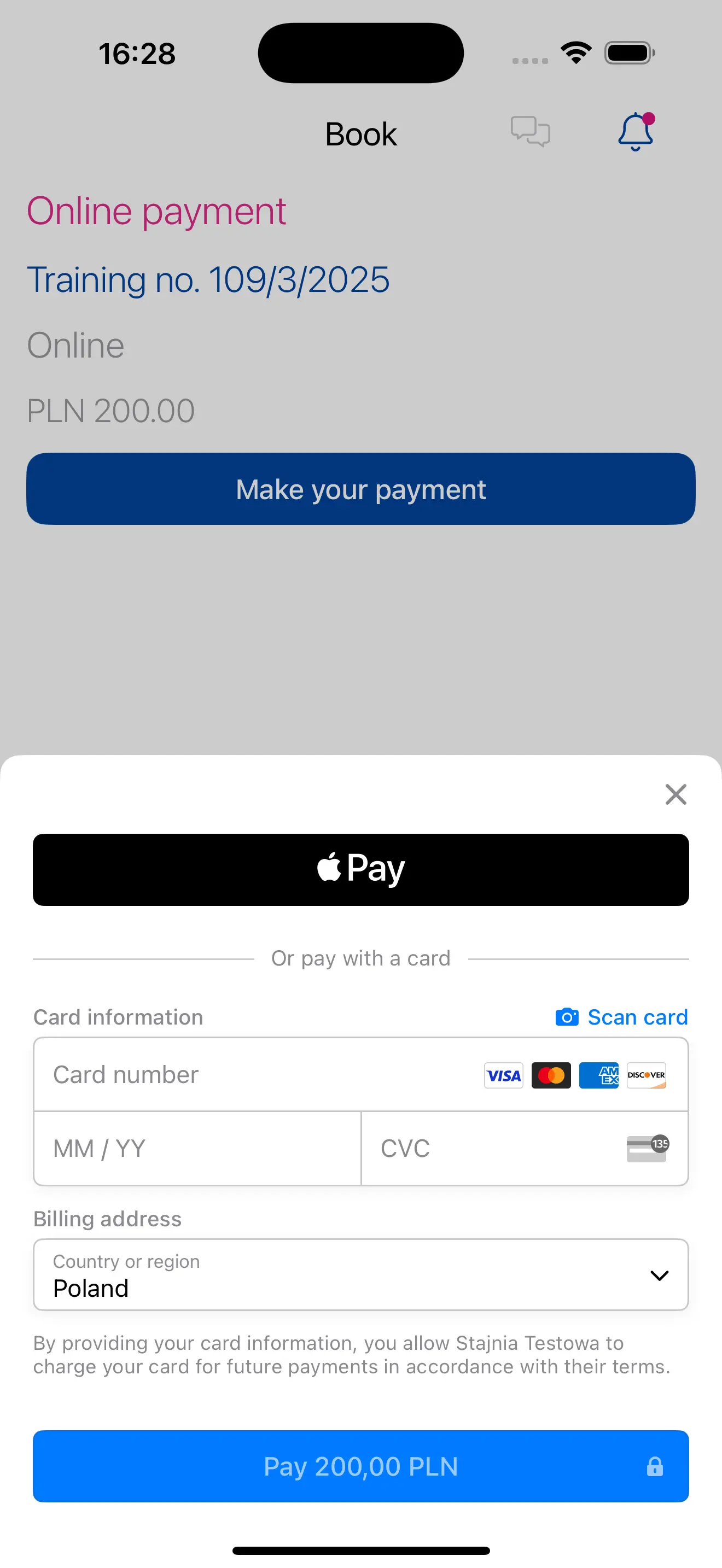Select the Visa card logo
Image resolution: width=722 pixels, height=1568 pixels.
503,1075
